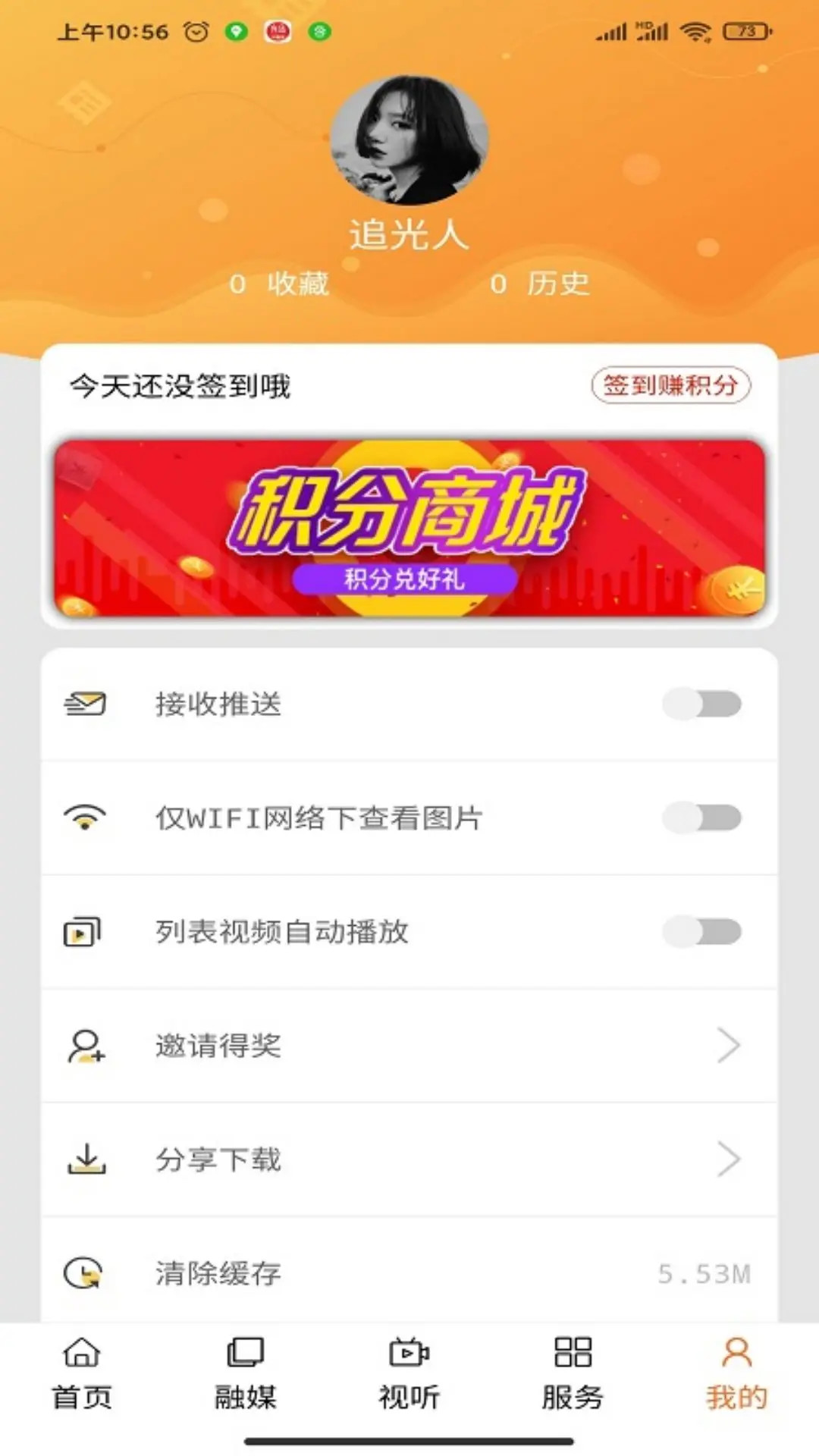Click the WIFI icon beside network setting
This screenshot has width=819, height=1456.
coord(85,817)
